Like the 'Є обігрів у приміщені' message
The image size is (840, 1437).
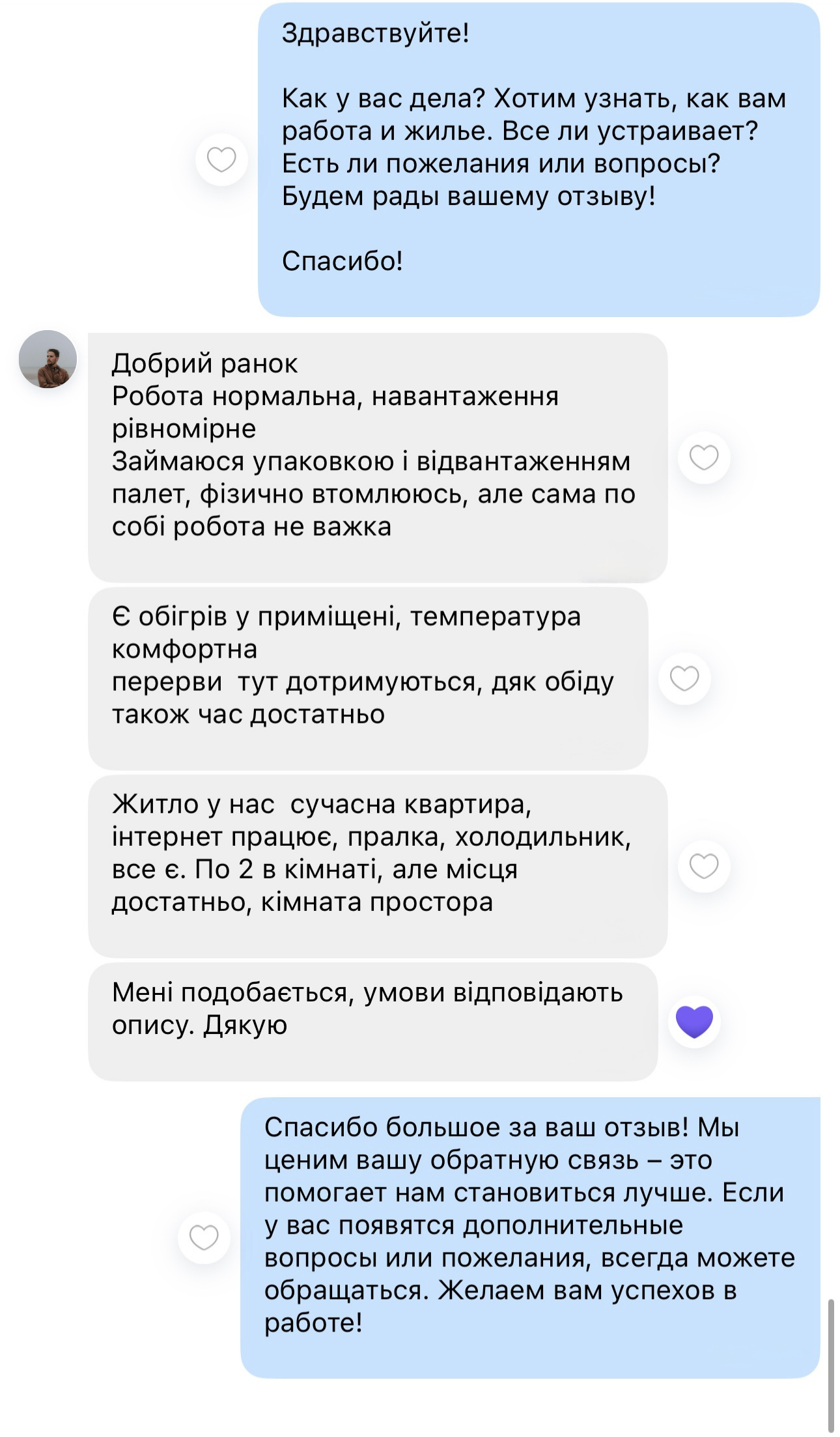point(684,678)
